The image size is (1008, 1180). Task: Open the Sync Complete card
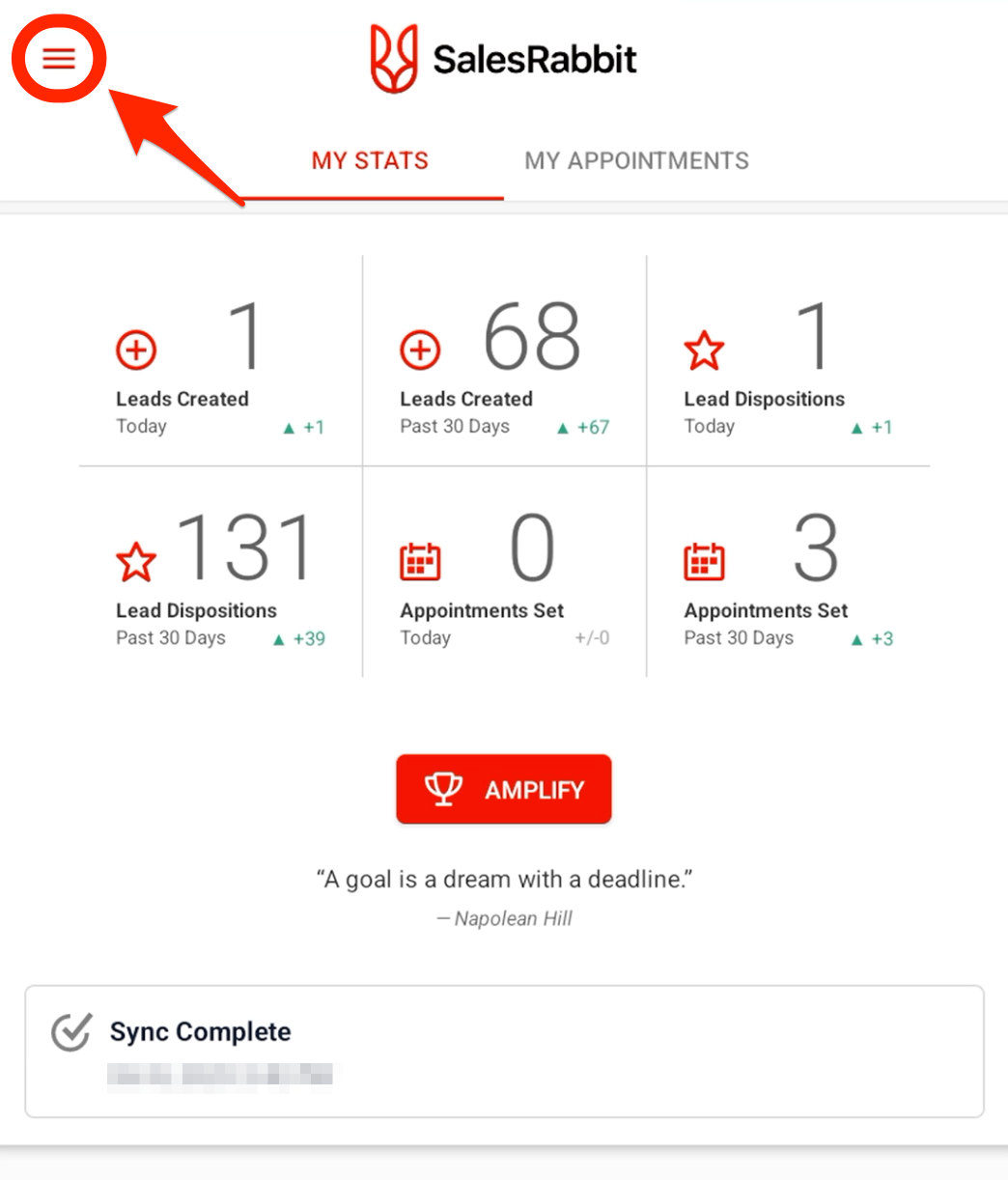(503, 1051)
